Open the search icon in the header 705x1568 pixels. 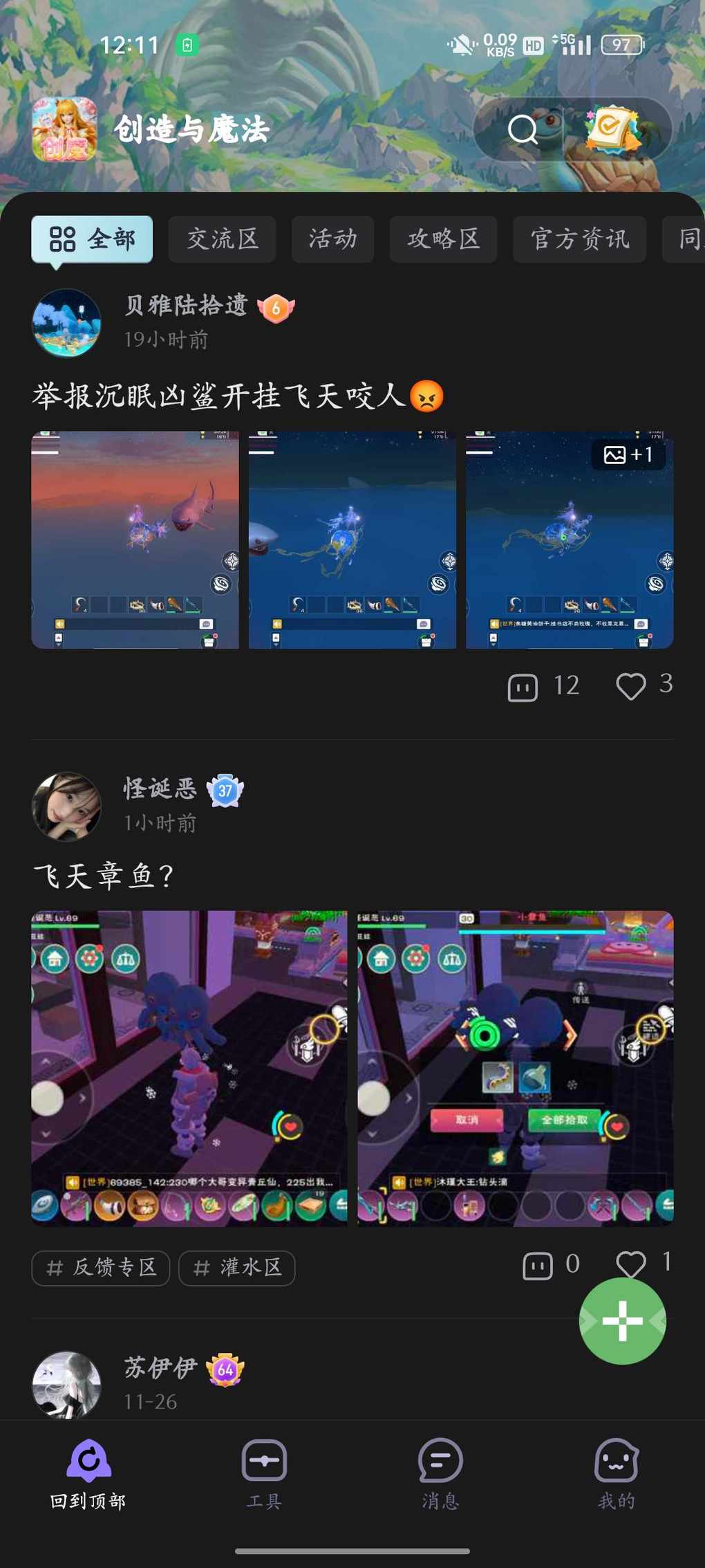523,129
